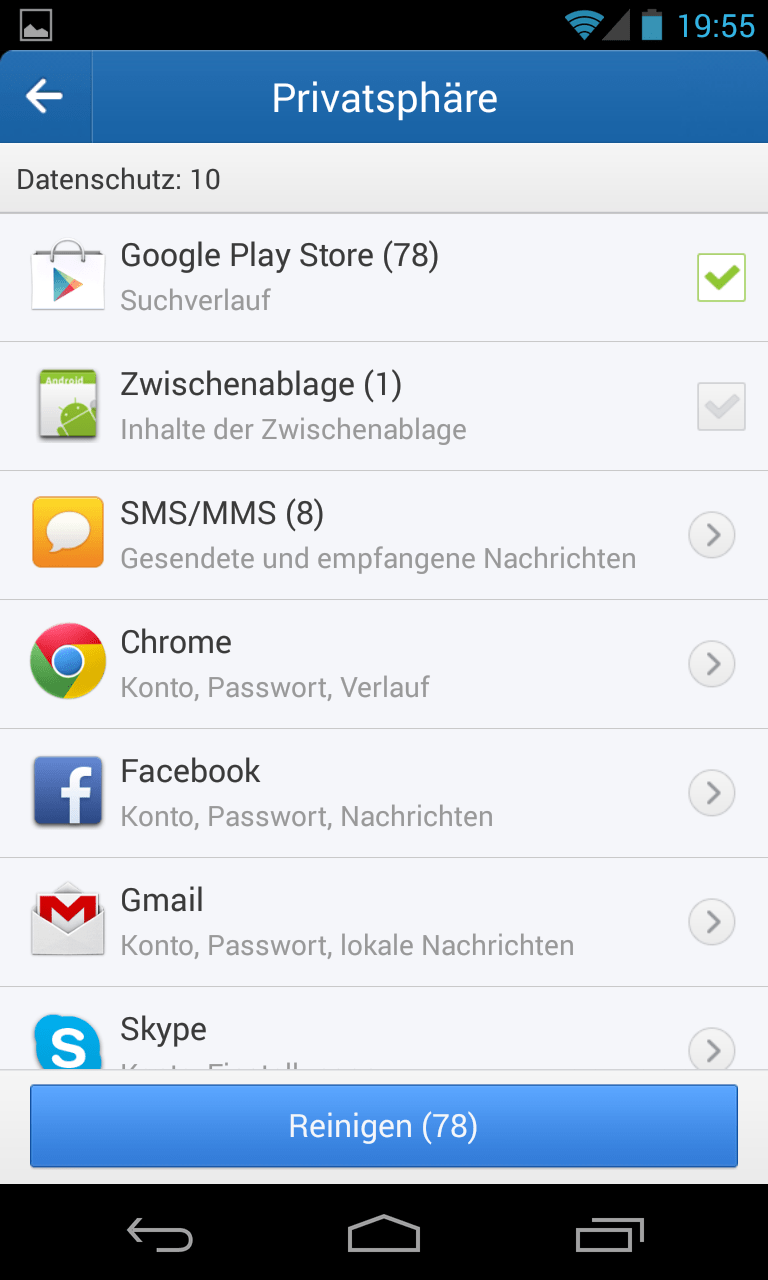Open the recent apps overview
This screenshot has height=1280, width=768.
point(610,1234)
